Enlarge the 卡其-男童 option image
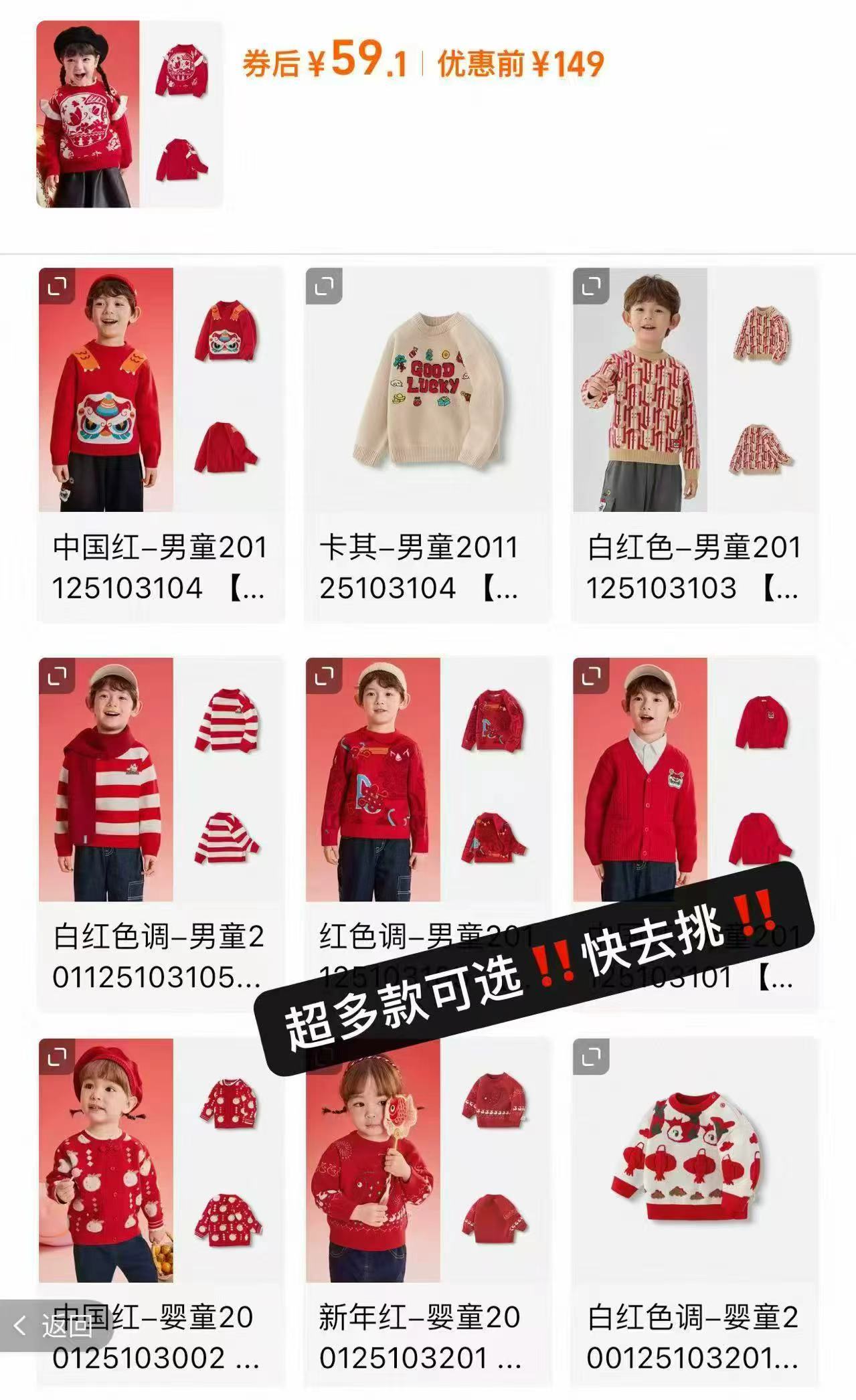 click(325, 286)
